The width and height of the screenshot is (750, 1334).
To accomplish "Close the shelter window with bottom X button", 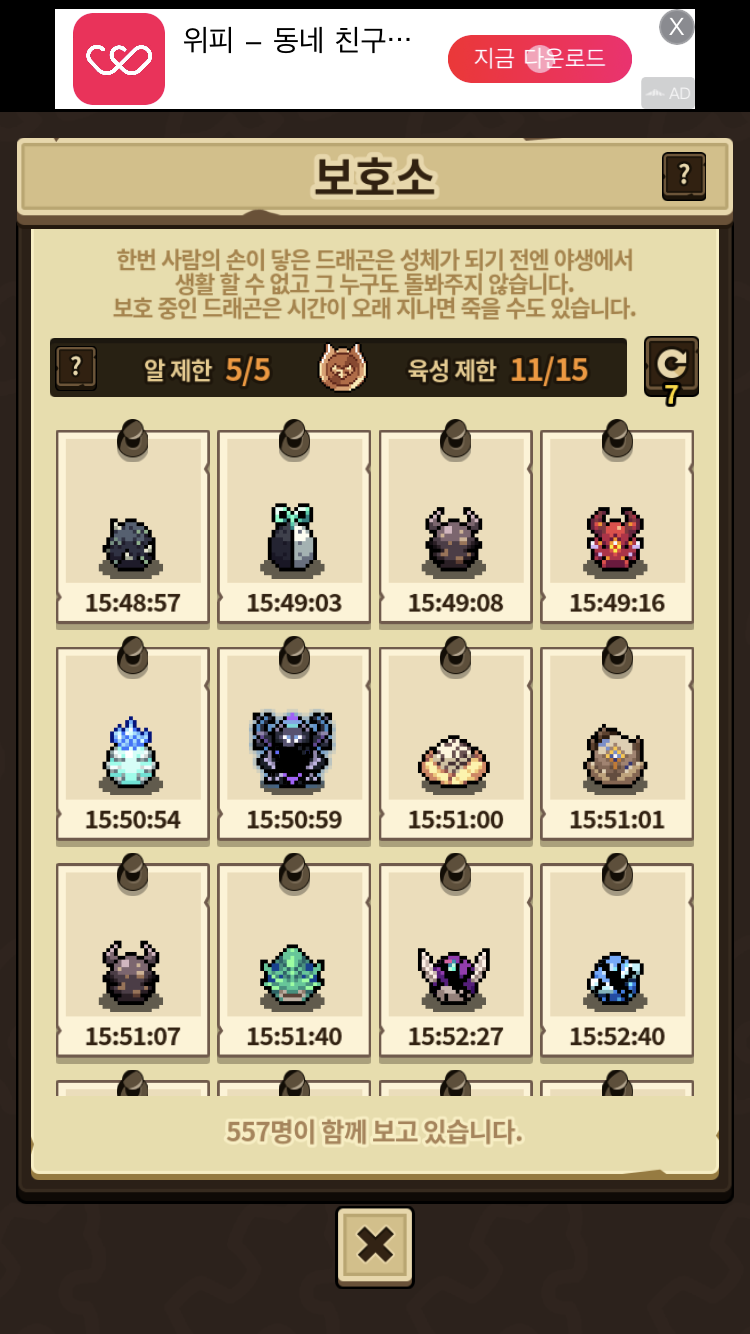I will (x=375, y=1246).
